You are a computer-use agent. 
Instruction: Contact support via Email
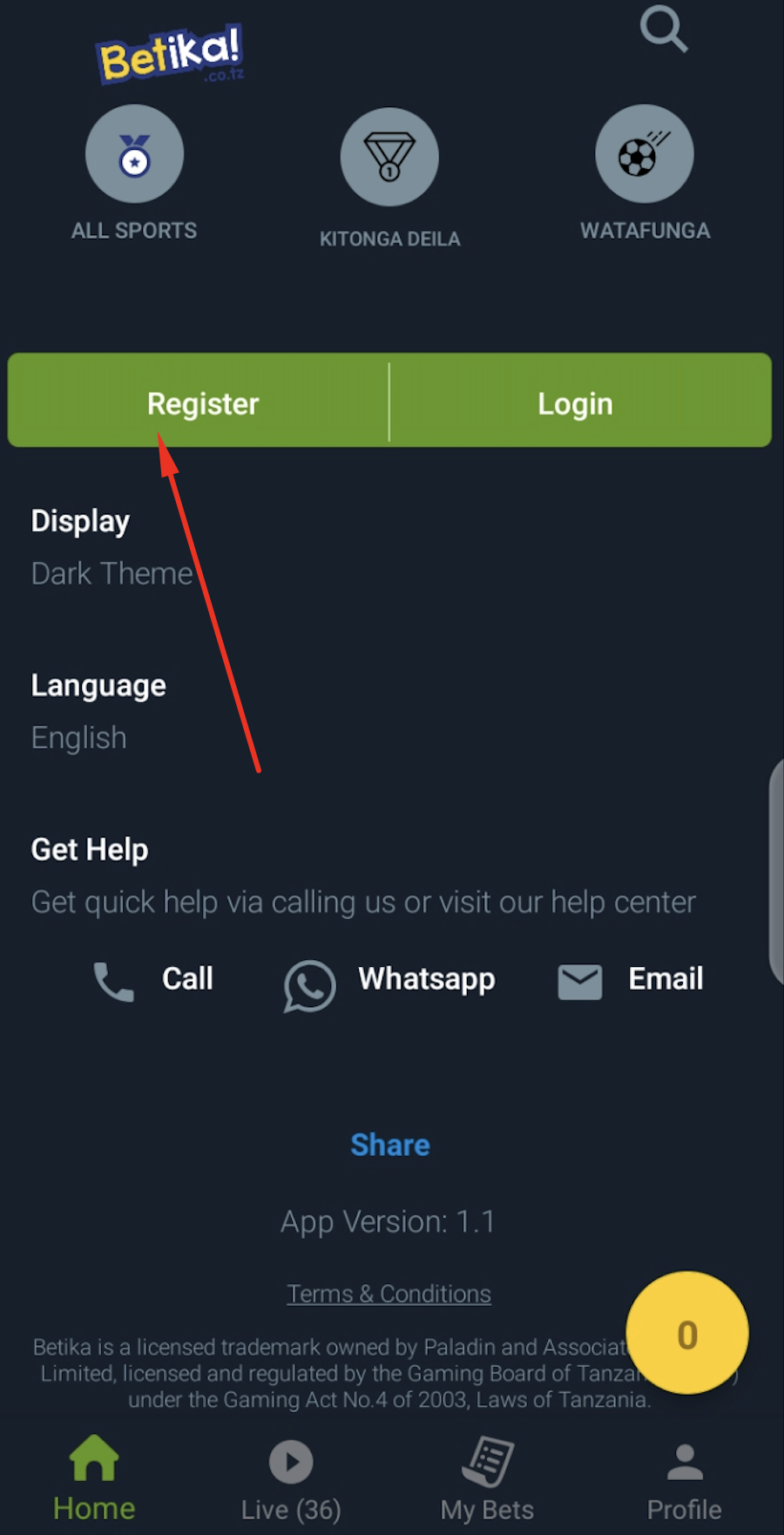tap(630, 980)
